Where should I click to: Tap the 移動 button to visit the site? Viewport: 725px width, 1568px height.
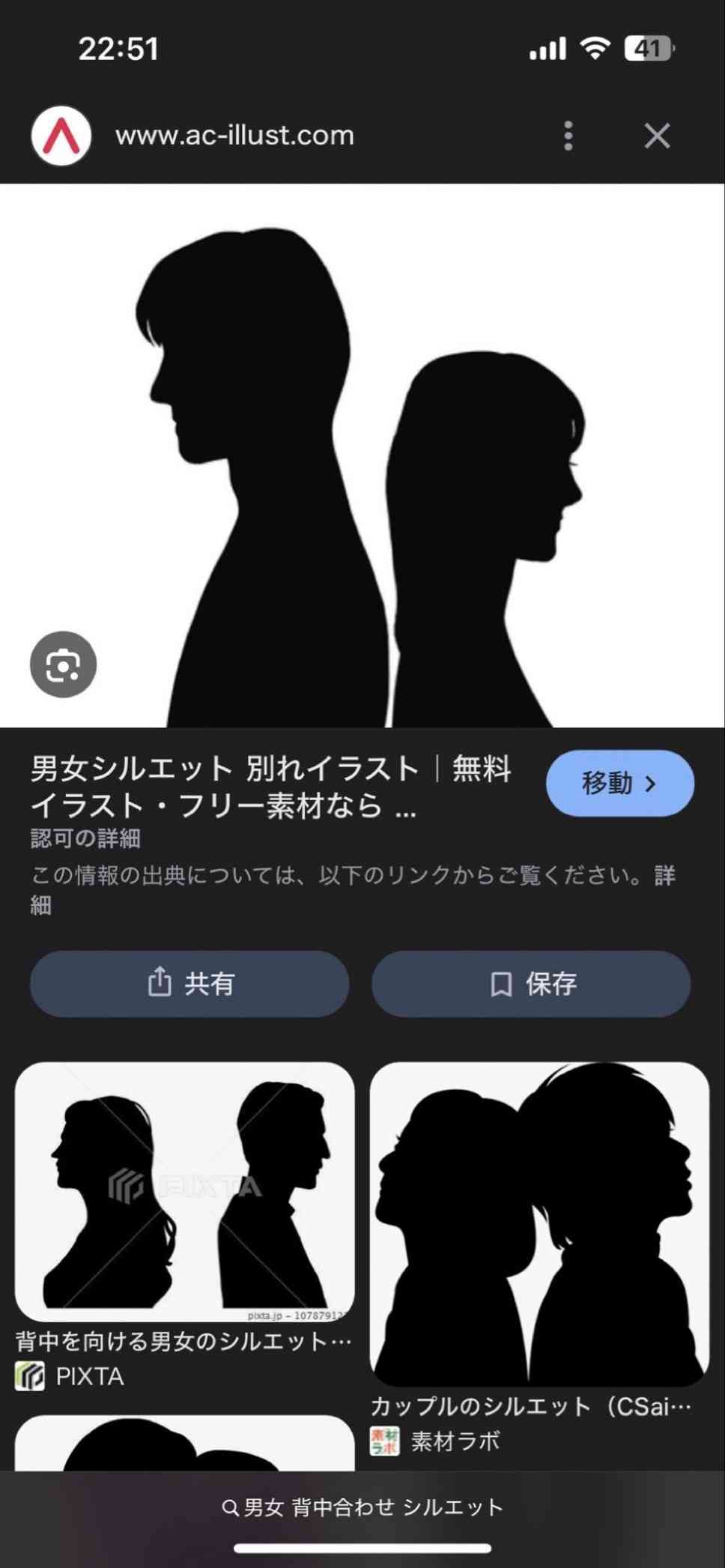[x=619, y=783]
